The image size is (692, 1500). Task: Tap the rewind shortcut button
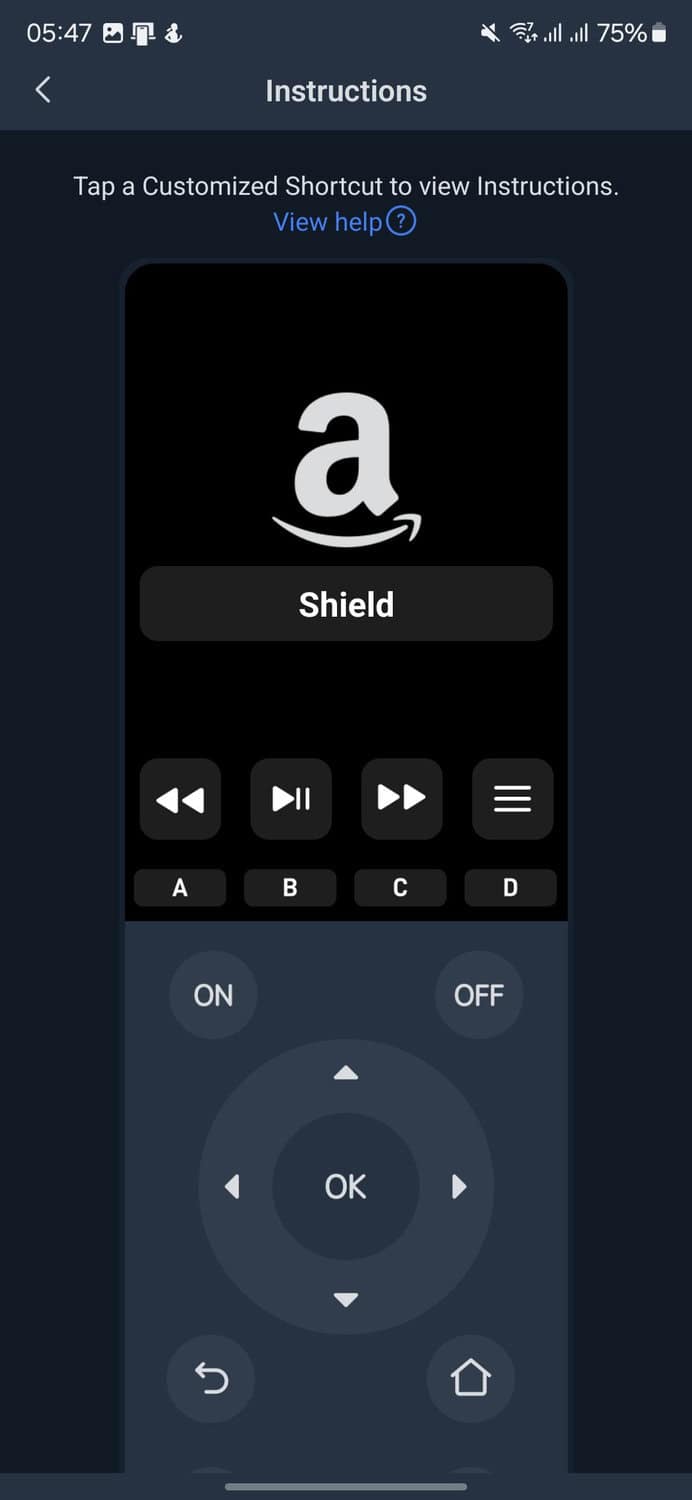click(180, 799)
